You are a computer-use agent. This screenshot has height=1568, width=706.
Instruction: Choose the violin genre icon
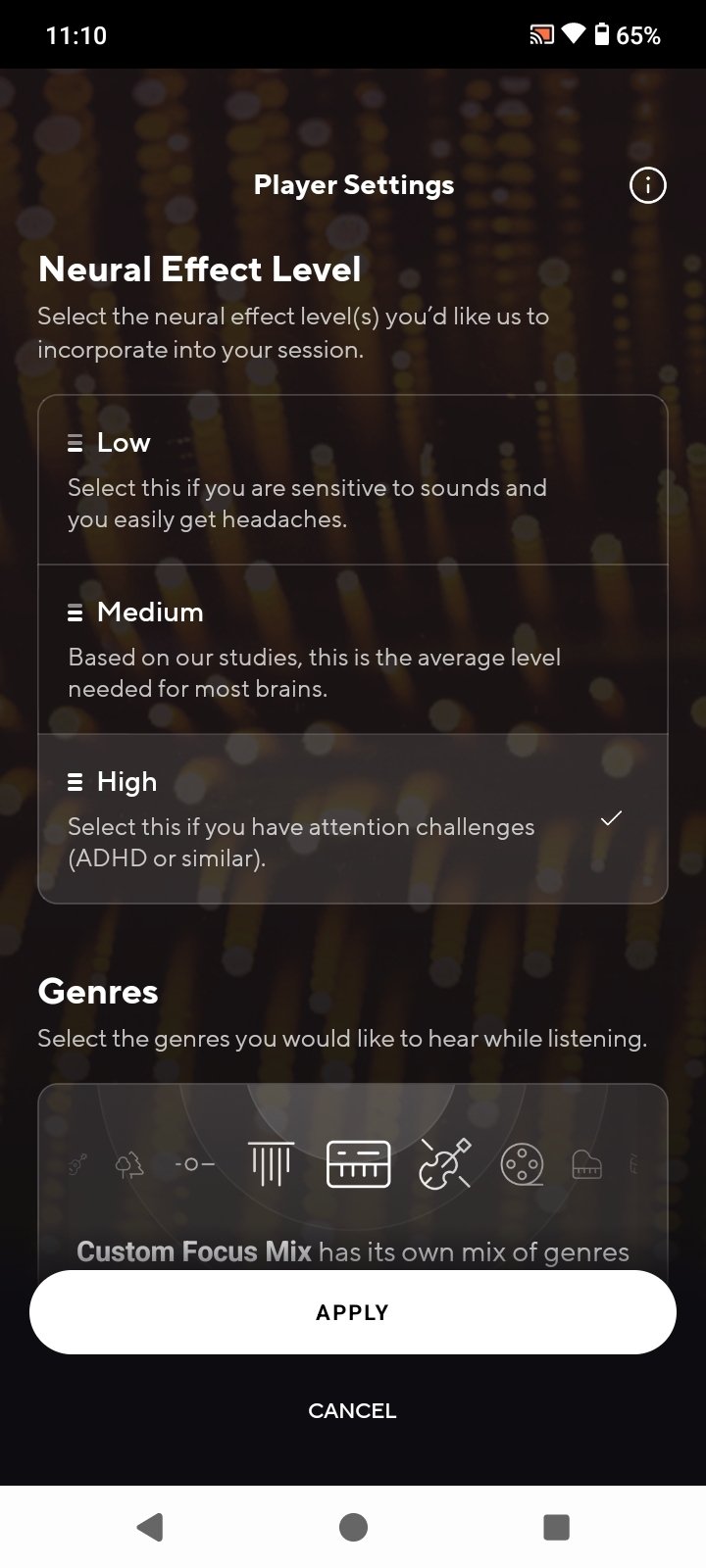pyautogui.click(x=444, y=1164)
